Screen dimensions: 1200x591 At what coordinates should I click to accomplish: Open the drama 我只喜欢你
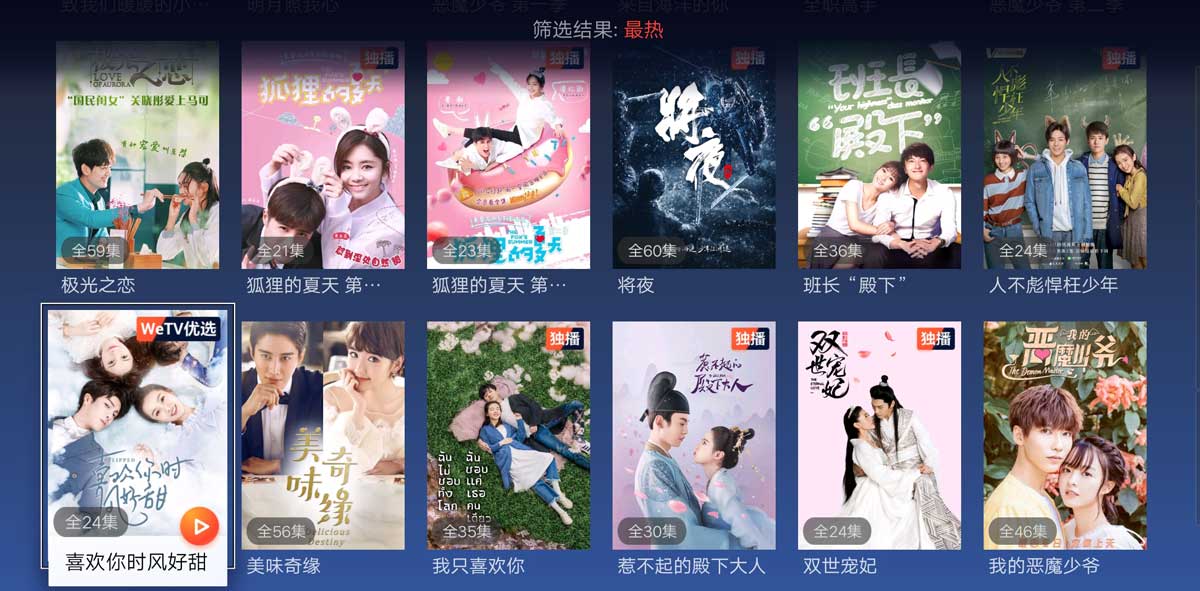[508, 435]
